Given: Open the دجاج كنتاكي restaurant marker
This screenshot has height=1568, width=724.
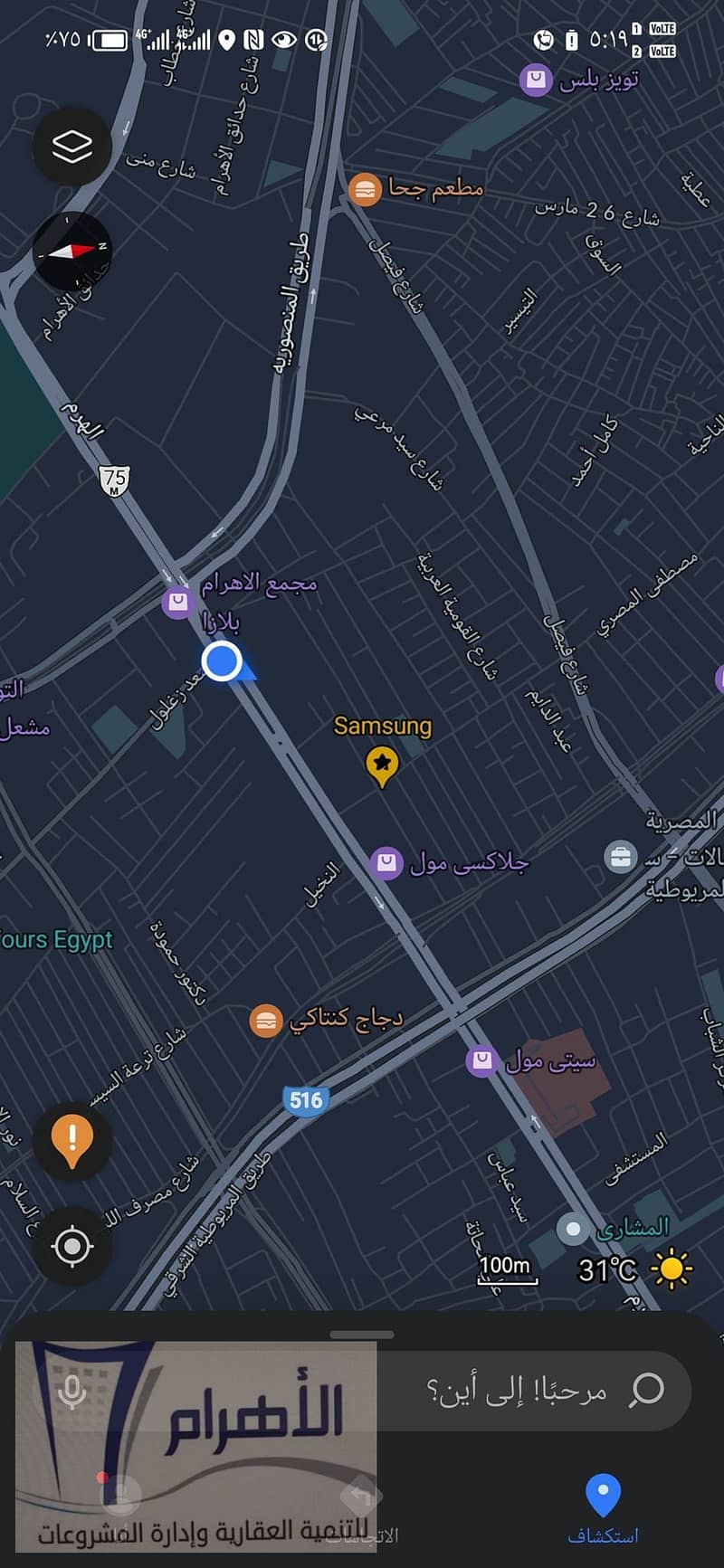Looking at the screenshot, I should [x=266, y=1022].
